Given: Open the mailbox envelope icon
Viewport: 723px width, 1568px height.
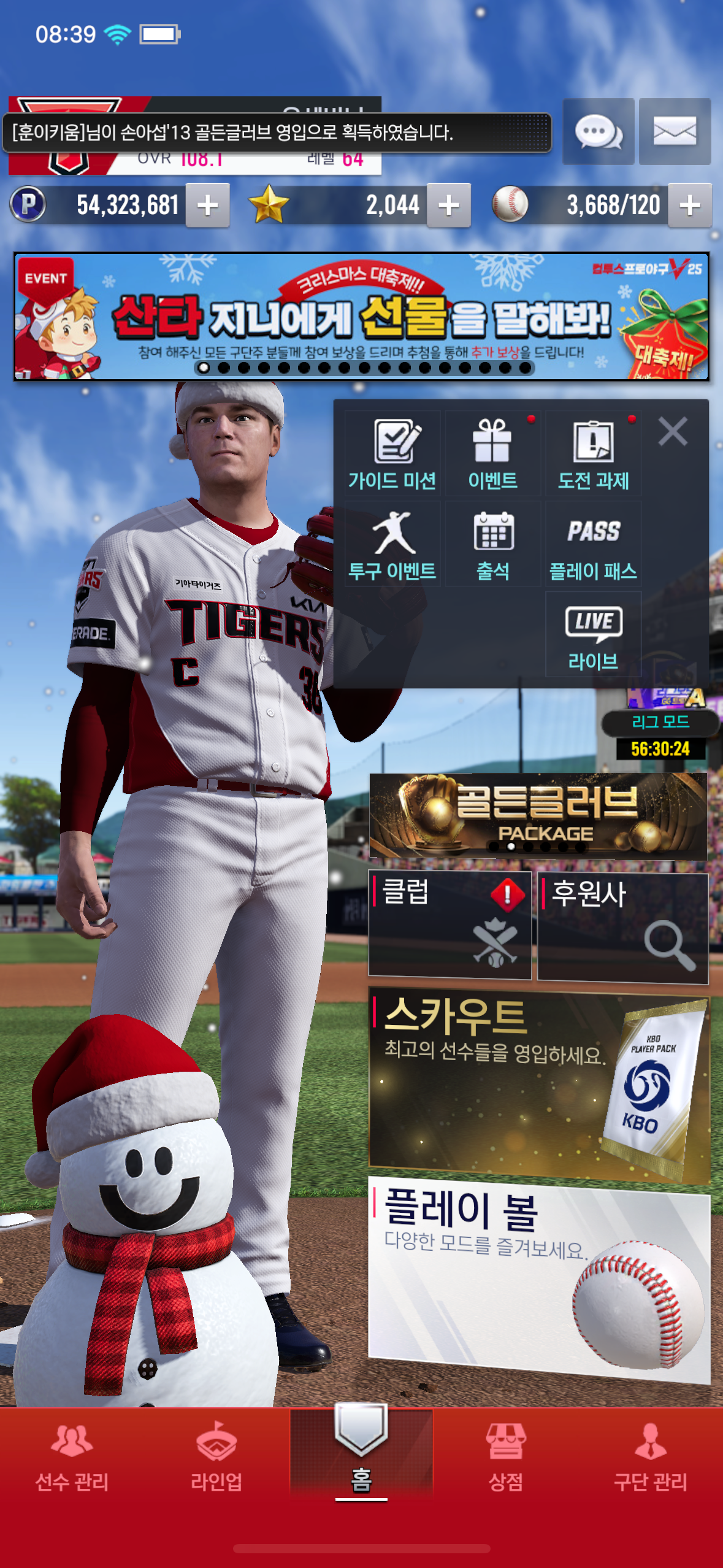Looking at the screenshot, I should click(x=675, y=131).
